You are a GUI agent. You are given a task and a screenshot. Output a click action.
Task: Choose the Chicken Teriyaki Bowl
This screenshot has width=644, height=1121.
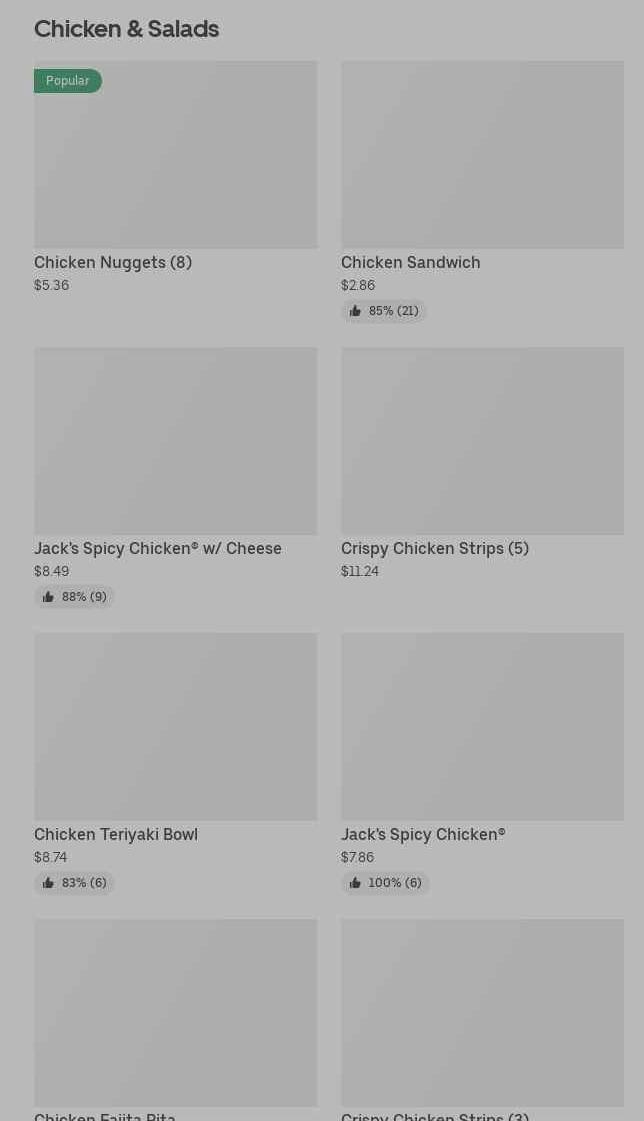click(x=175, y=727)
